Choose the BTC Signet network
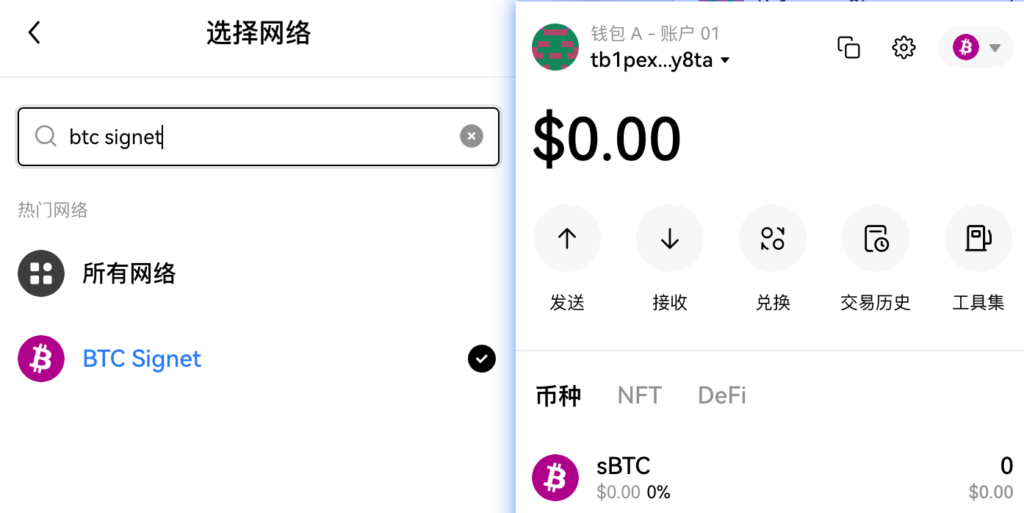1024x513 pixels. point(142,359)
